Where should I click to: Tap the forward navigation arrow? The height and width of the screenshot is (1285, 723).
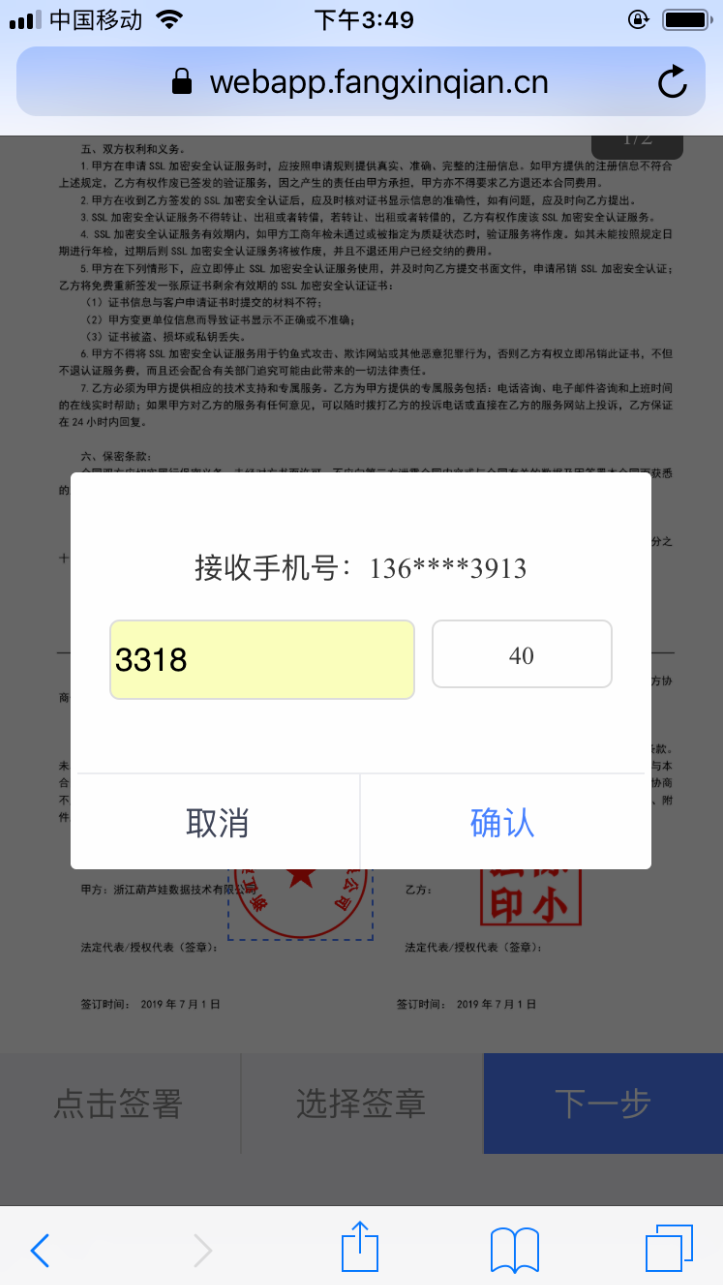[203, 1248]
